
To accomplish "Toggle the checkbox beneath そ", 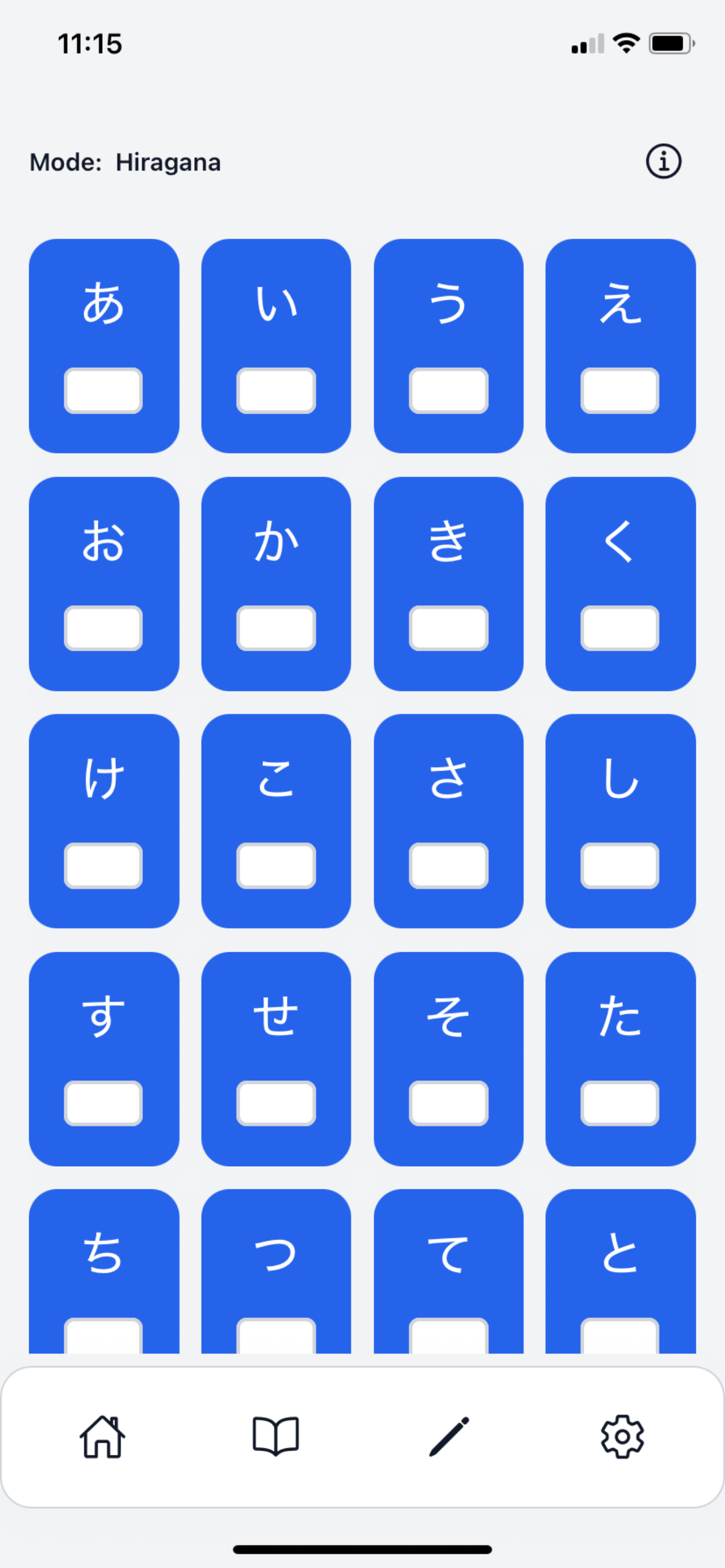I will point(448,1104).
